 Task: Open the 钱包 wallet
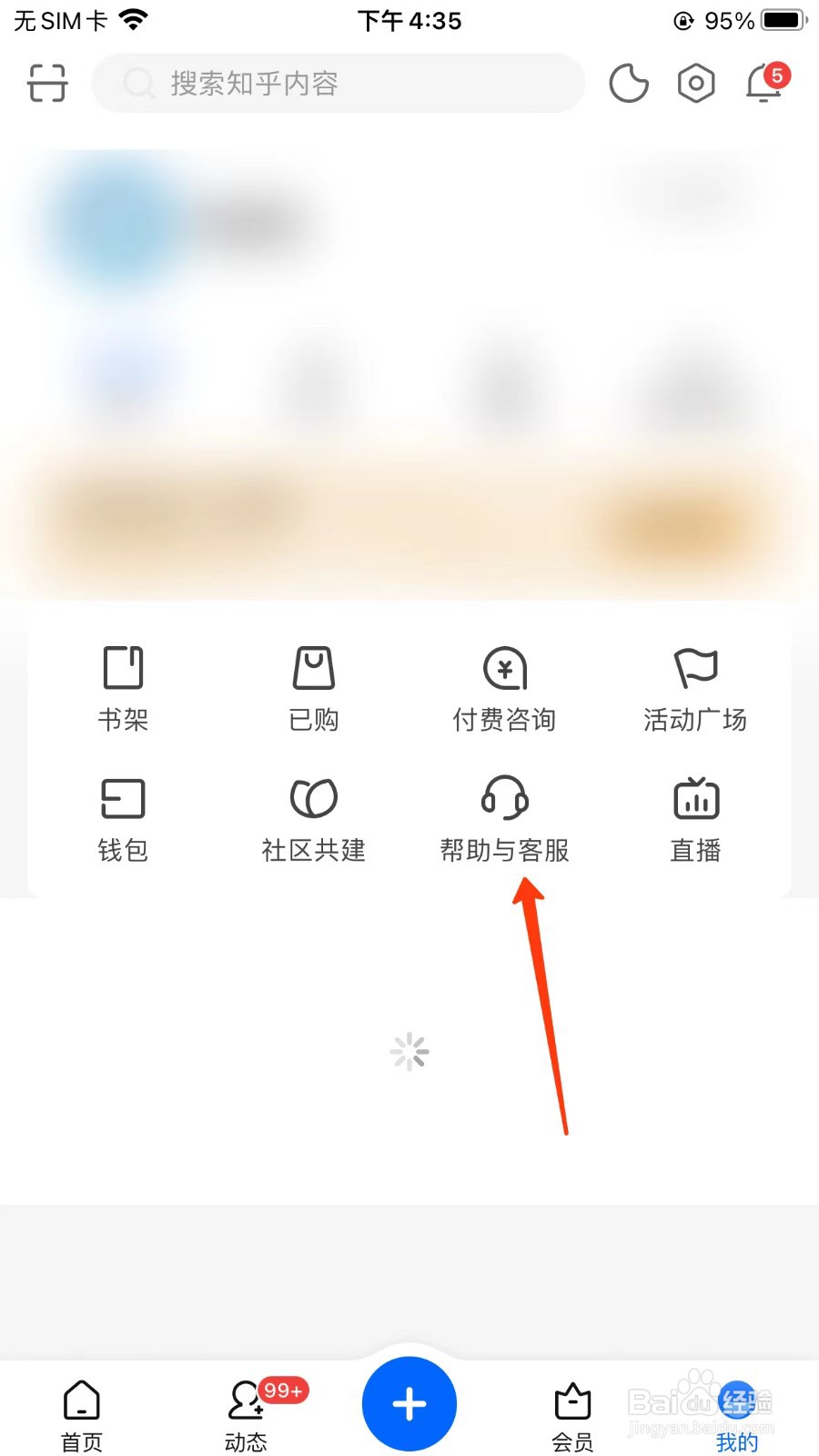tap(122, 817)
